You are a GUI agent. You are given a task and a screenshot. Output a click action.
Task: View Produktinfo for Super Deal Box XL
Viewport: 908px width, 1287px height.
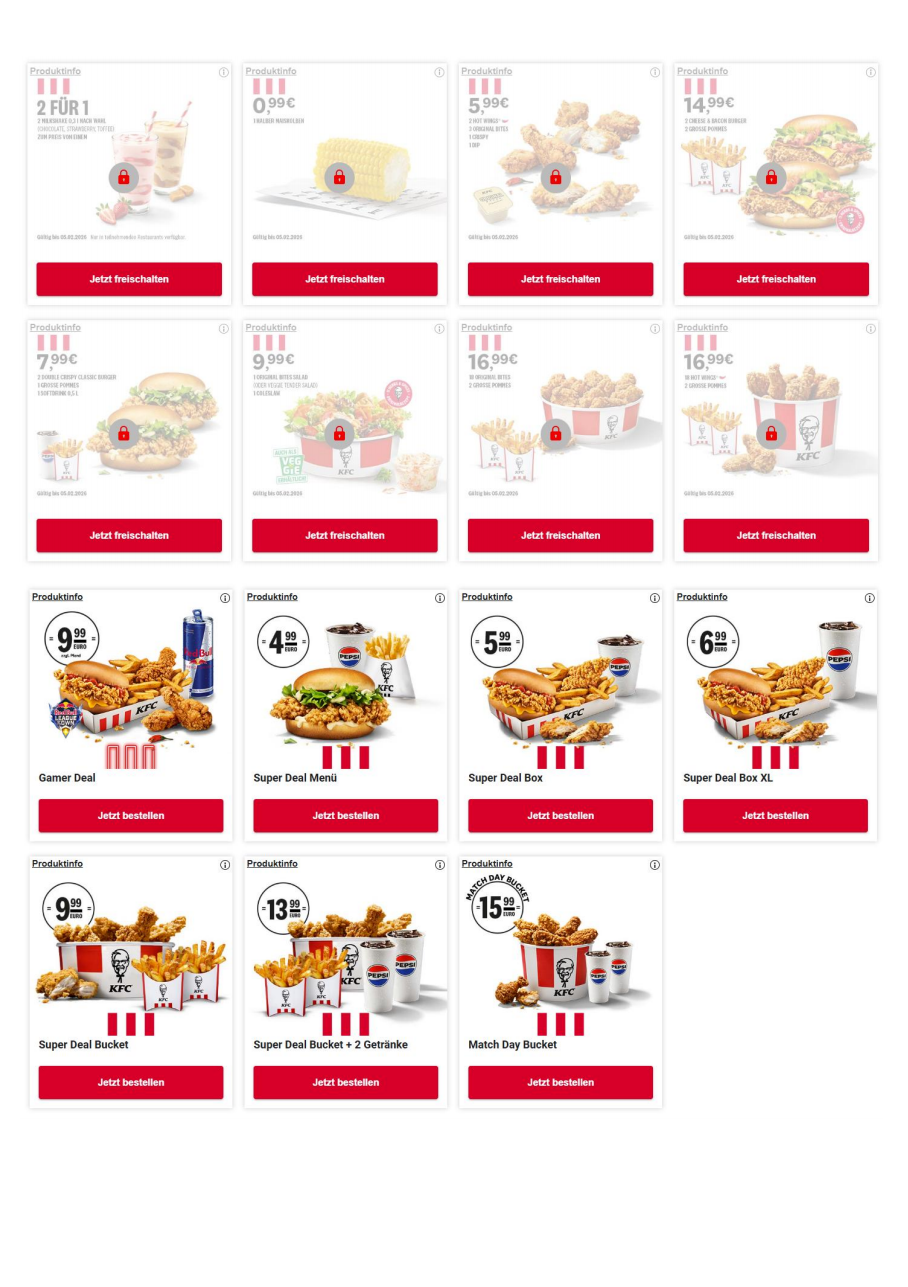pos(702,597)
